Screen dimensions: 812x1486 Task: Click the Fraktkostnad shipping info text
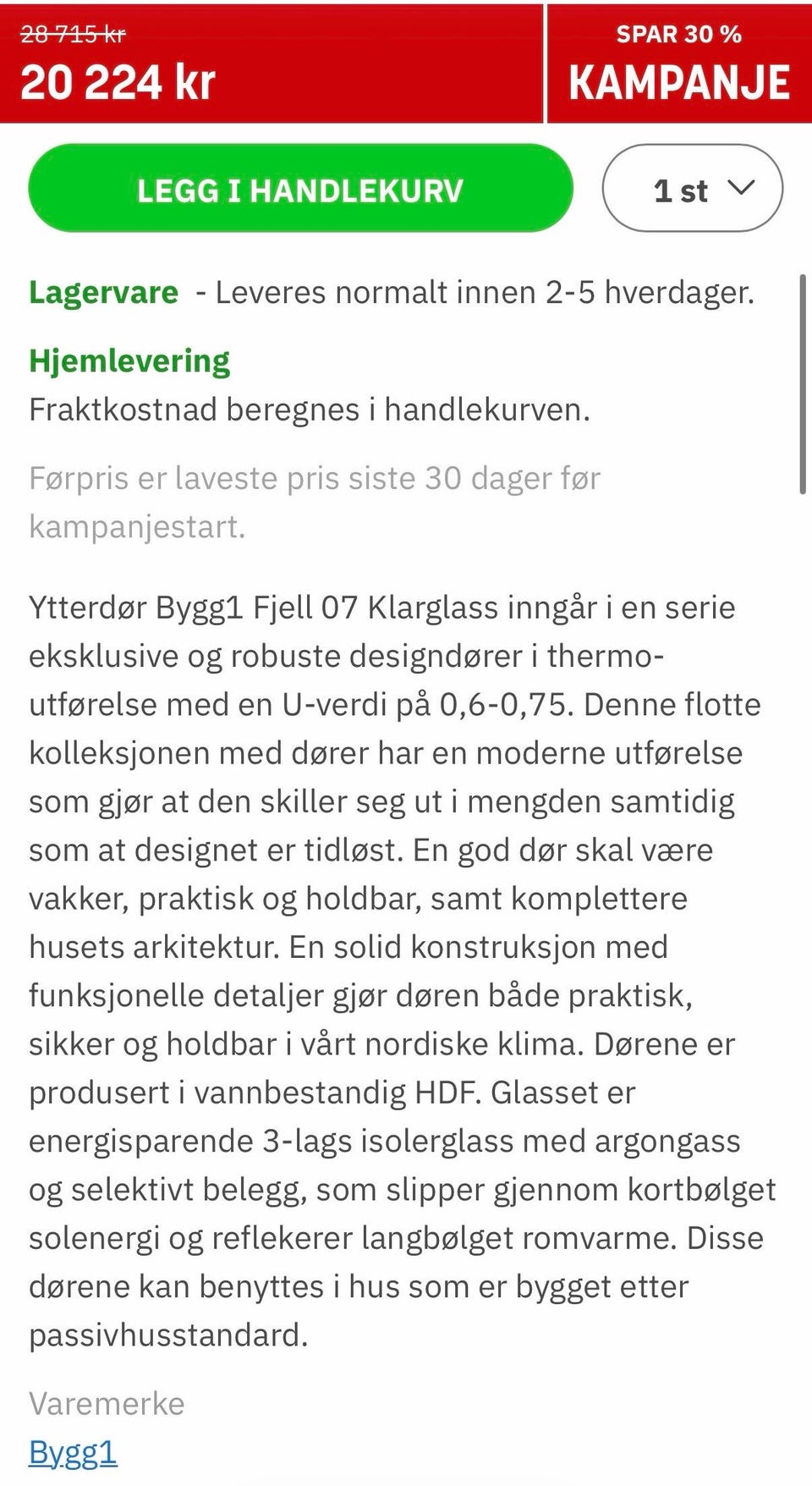click(309, 410)
